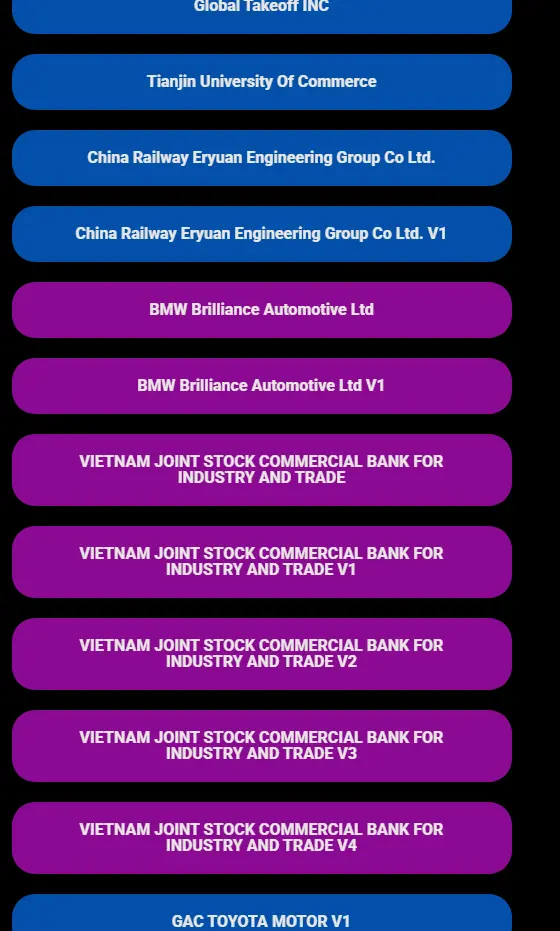Viewport: 560px width, 931px height.
Task: Tap BMW Brilliance Automotive Ltd
Action: (x=262, y=310)
